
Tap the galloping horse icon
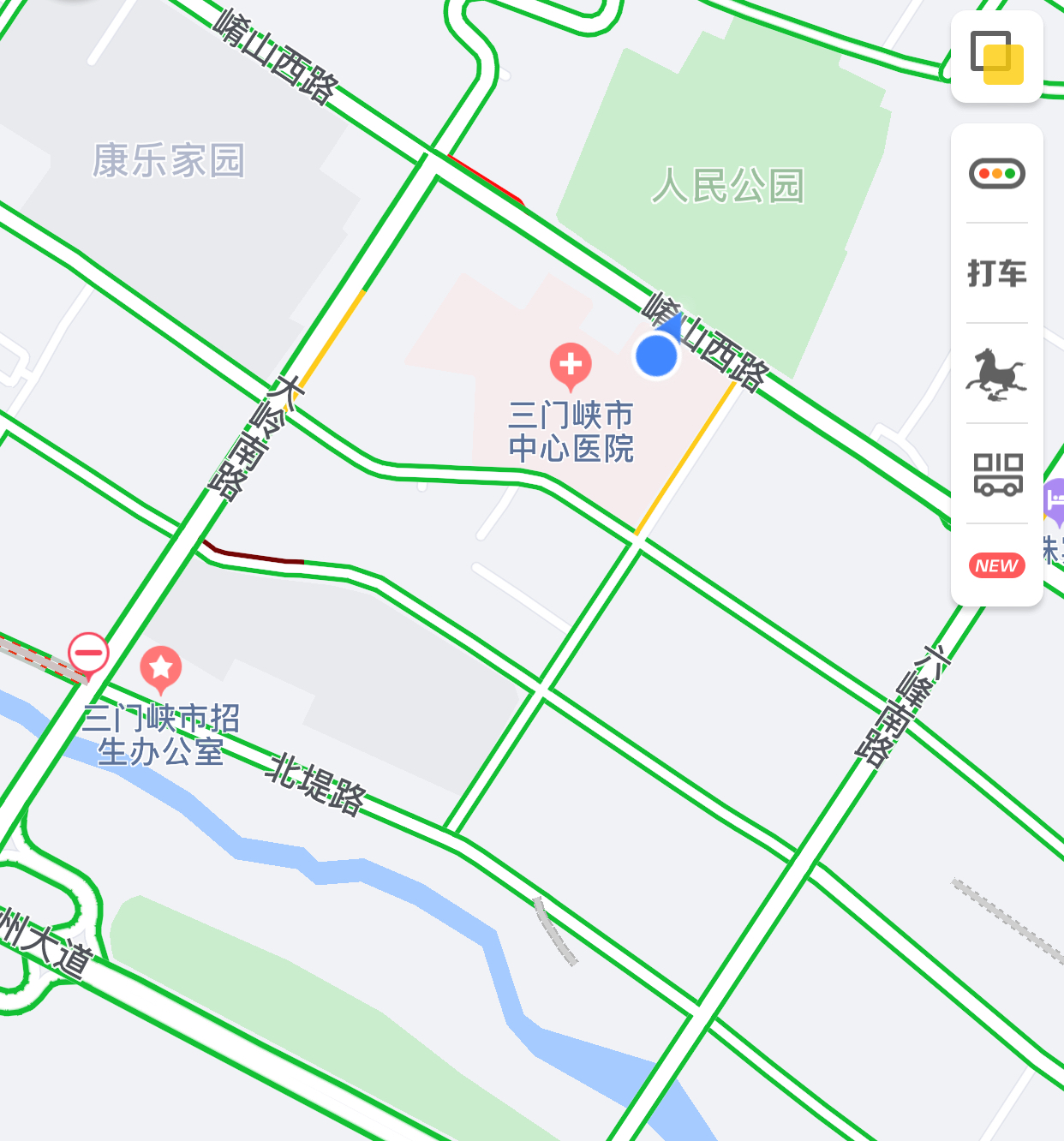tap(996, 374)
